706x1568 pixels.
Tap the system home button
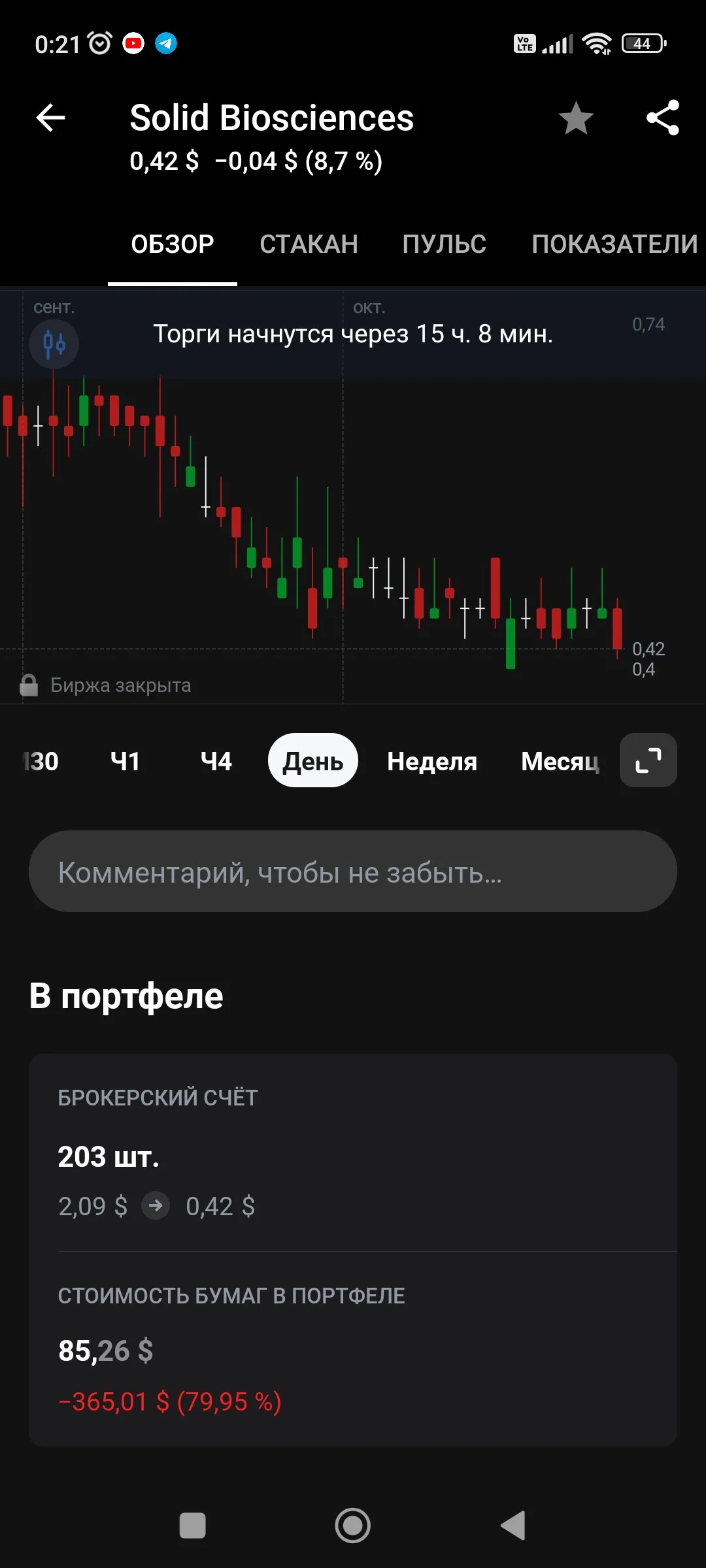(x=353, y=1526)
